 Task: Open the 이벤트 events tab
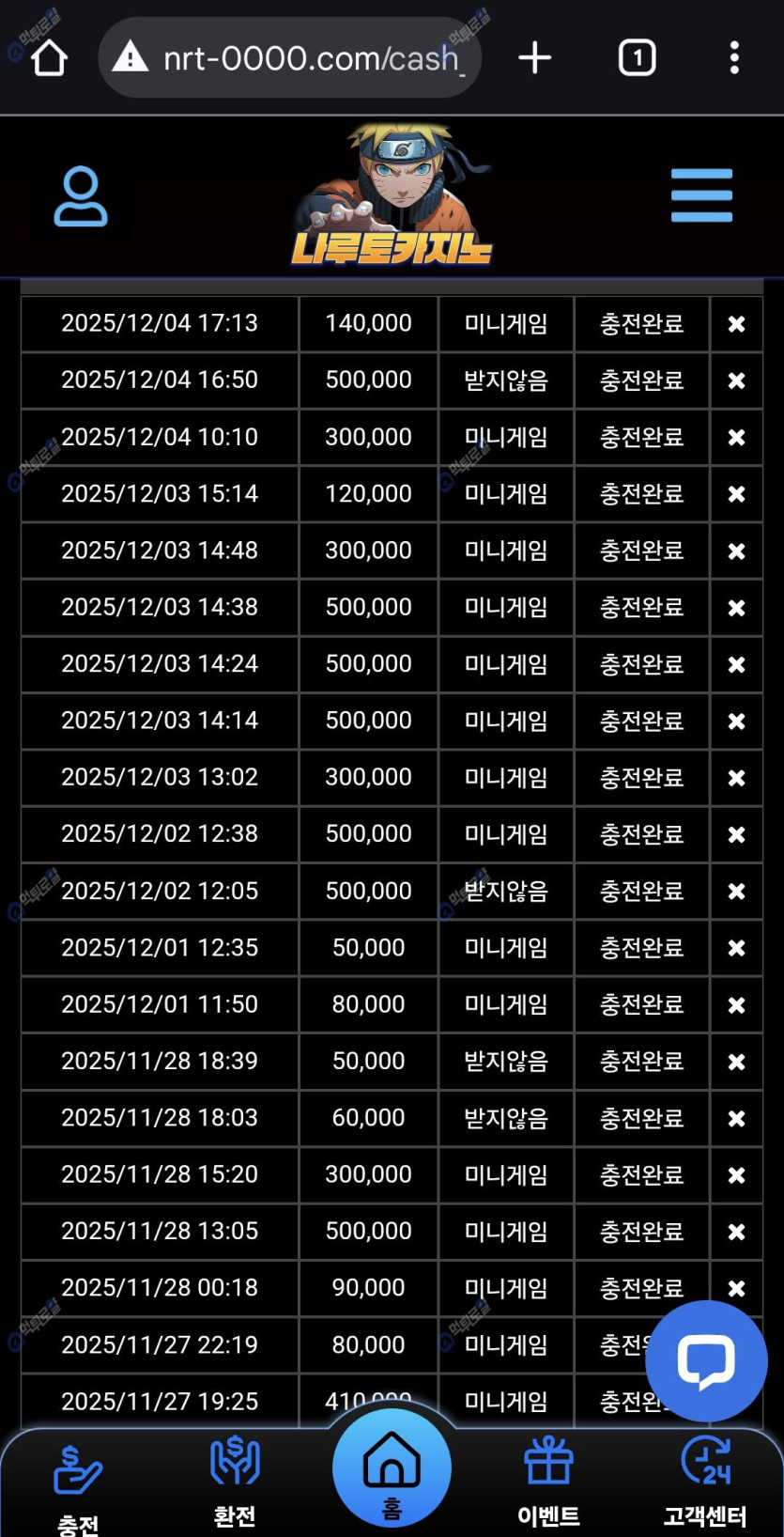click(548, 1480)
